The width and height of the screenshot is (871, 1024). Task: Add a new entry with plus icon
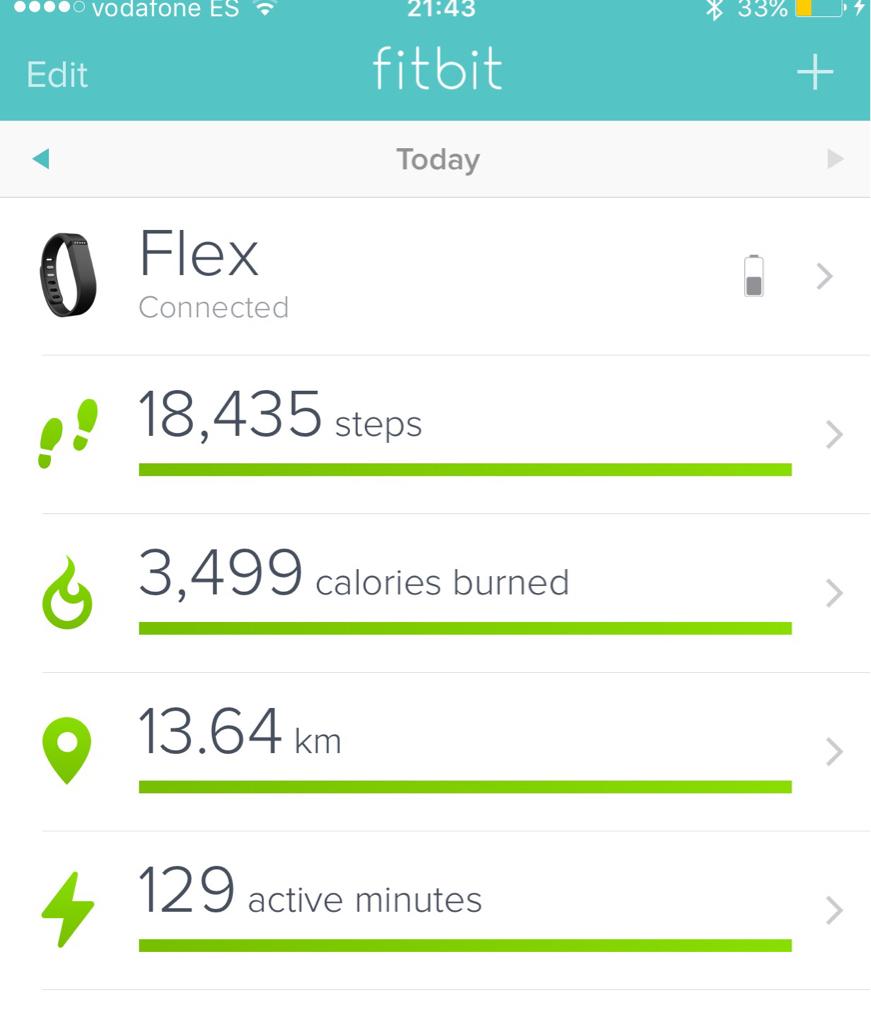point(814,72)
